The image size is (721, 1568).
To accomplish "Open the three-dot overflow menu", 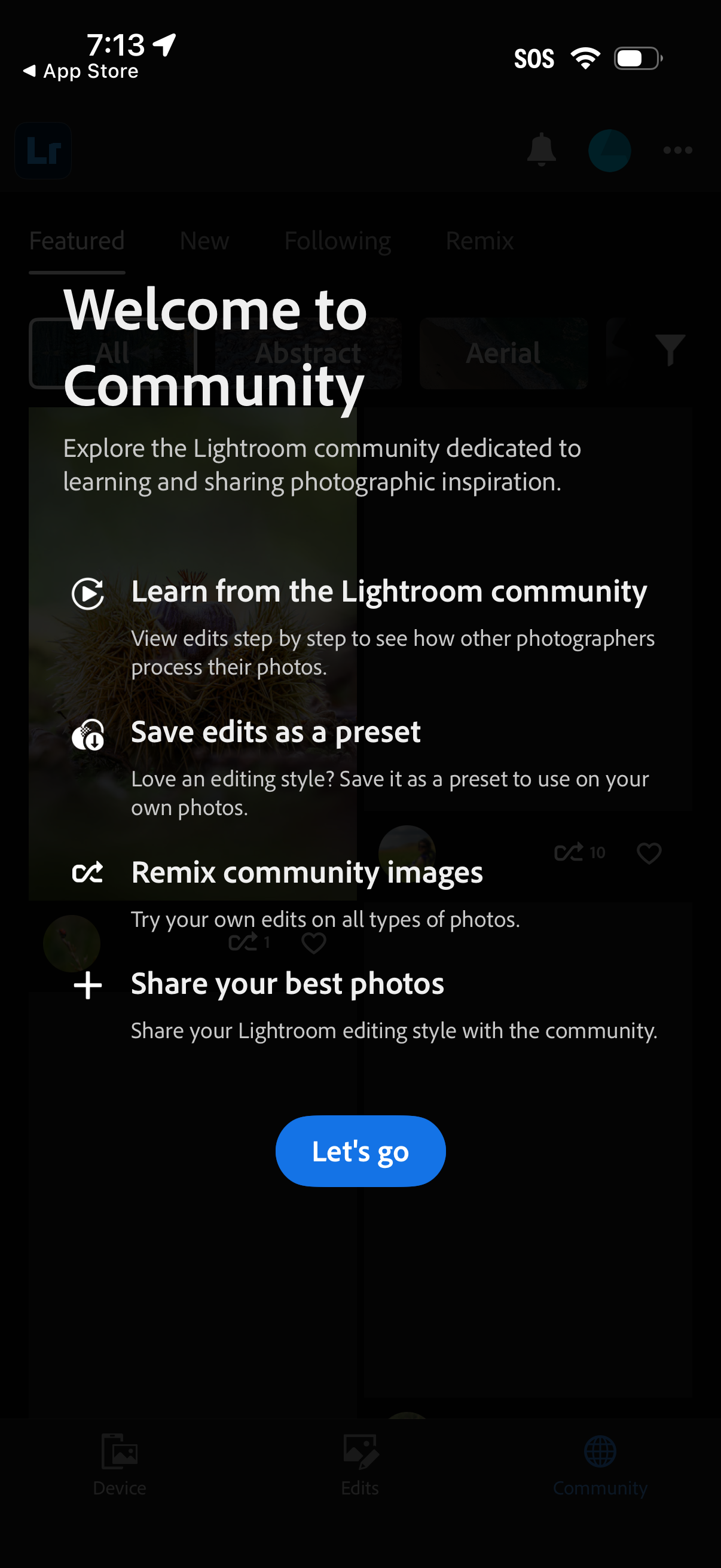I will tap(677, 150).
